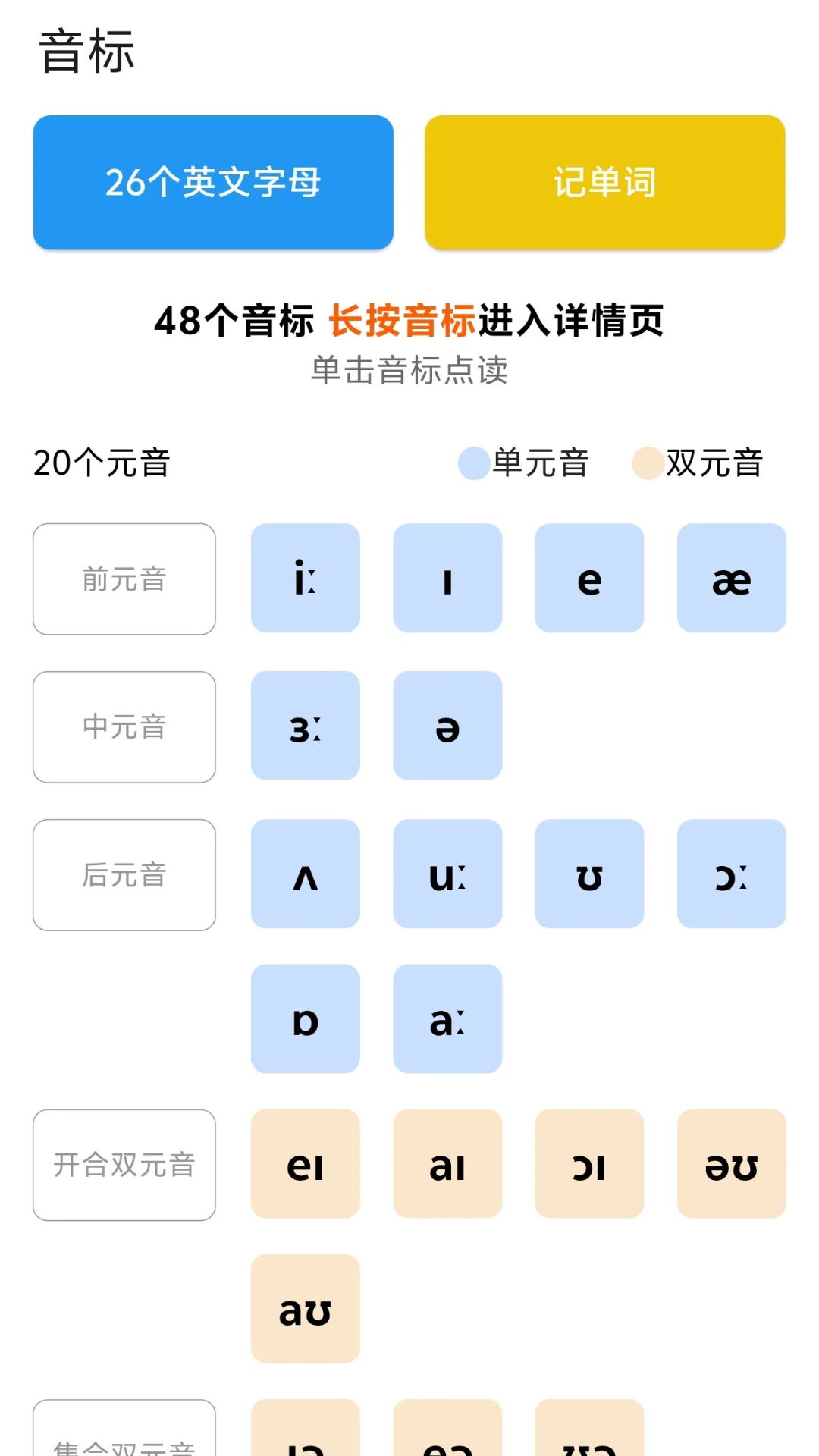Switch to 记单词 section

point(604,181)
